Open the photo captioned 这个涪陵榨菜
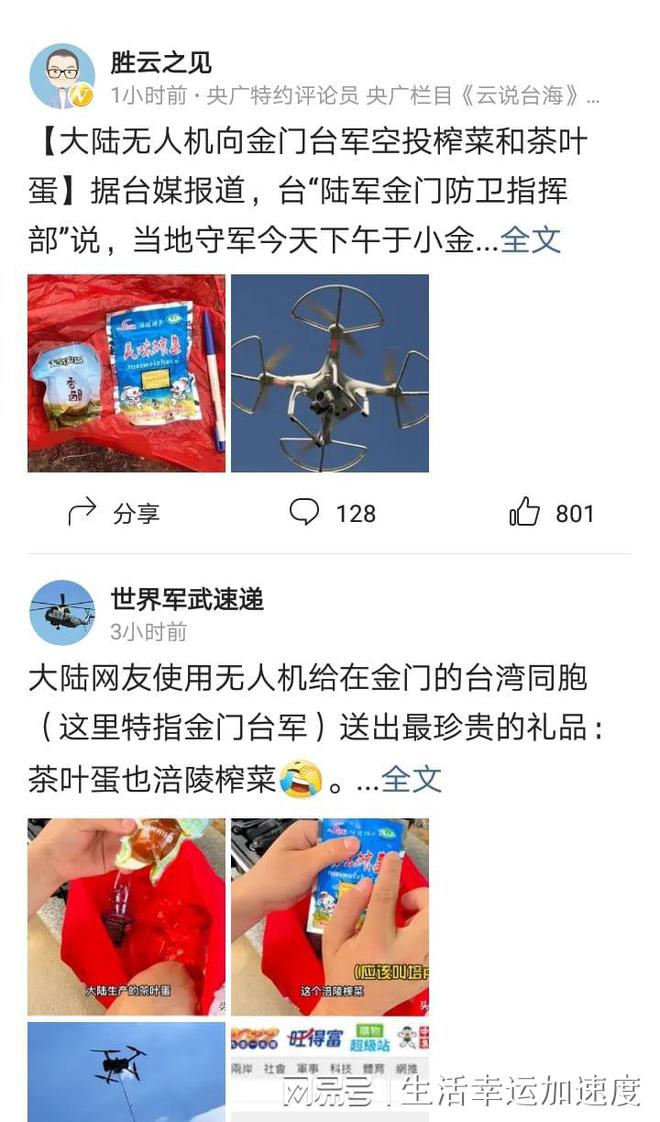Viewport: 660px width, 1122px height. (330, 916)
